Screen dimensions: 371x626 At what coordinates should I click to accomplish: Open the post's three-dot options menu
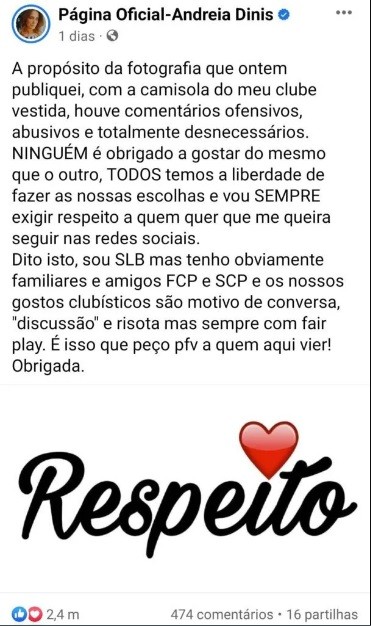click(343, 13)
